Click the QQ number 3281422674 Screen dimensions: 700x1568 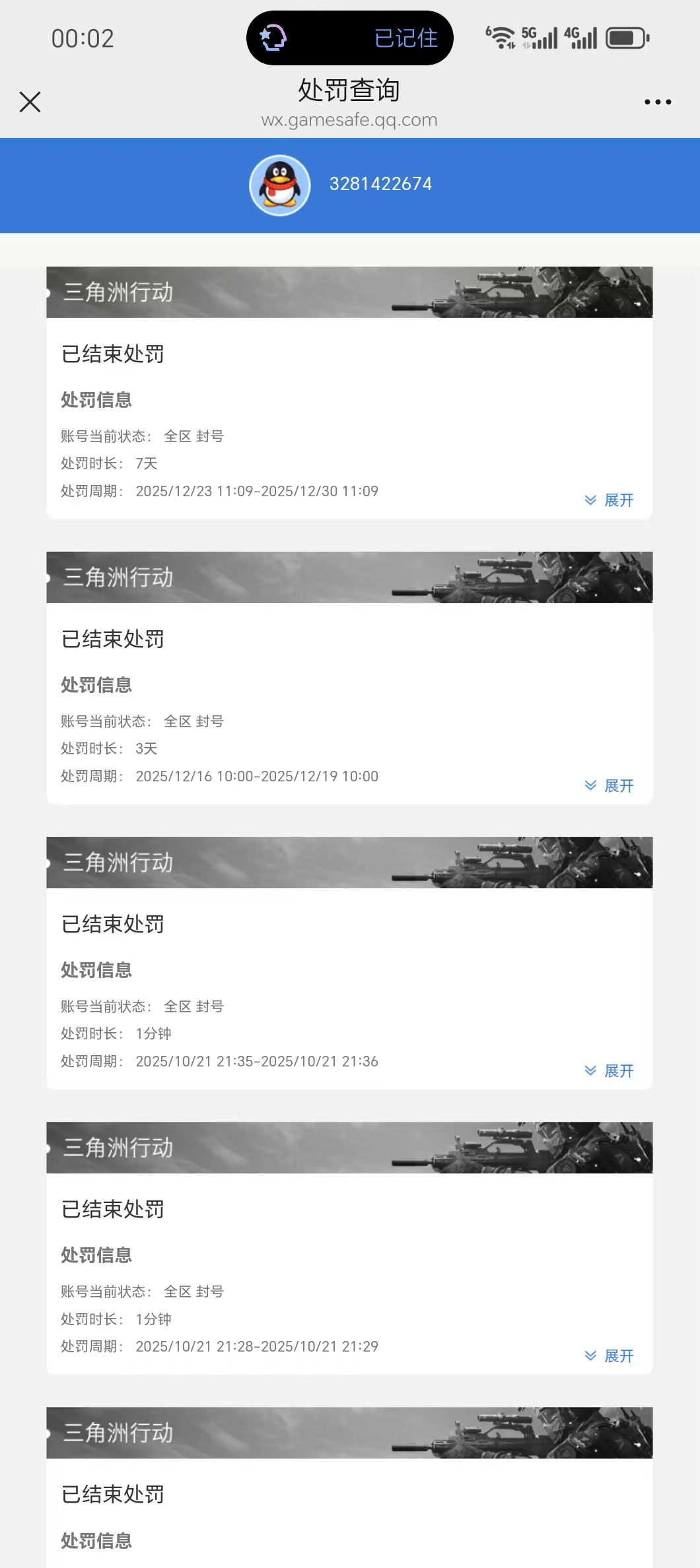tap(381, 183)
